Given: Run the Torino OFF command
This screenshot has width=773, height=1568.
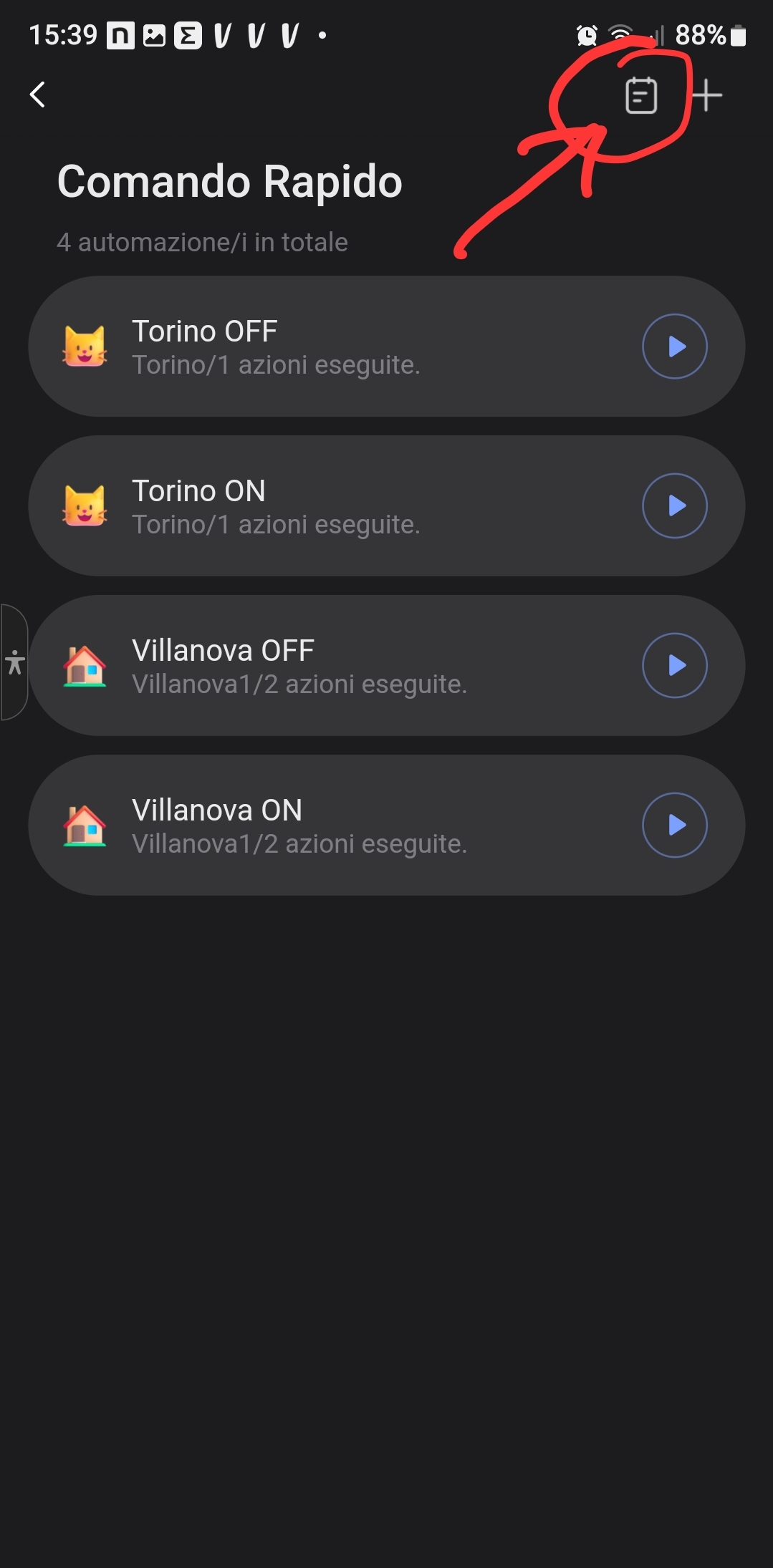Looking at the screenshot, I should pos(674,347).
